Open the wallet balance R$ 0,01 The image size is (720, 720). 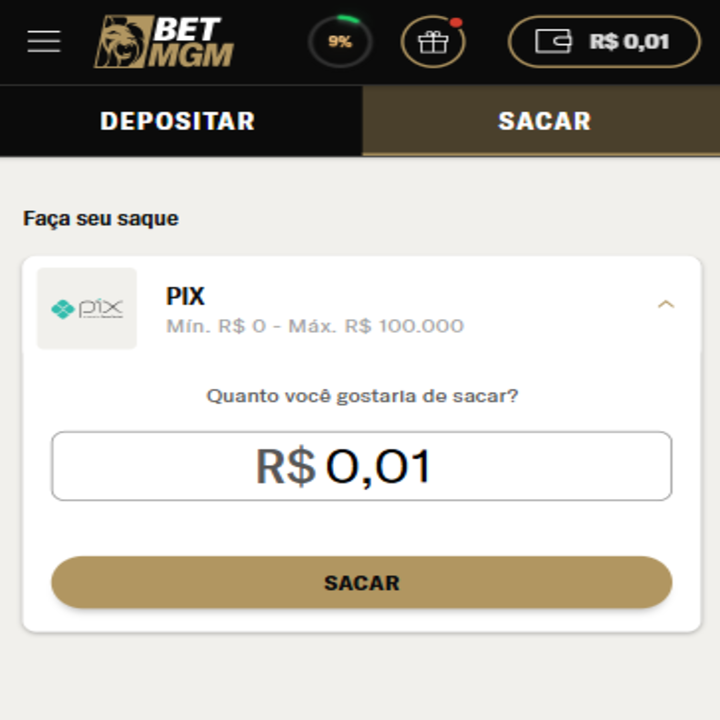[604, 42]
